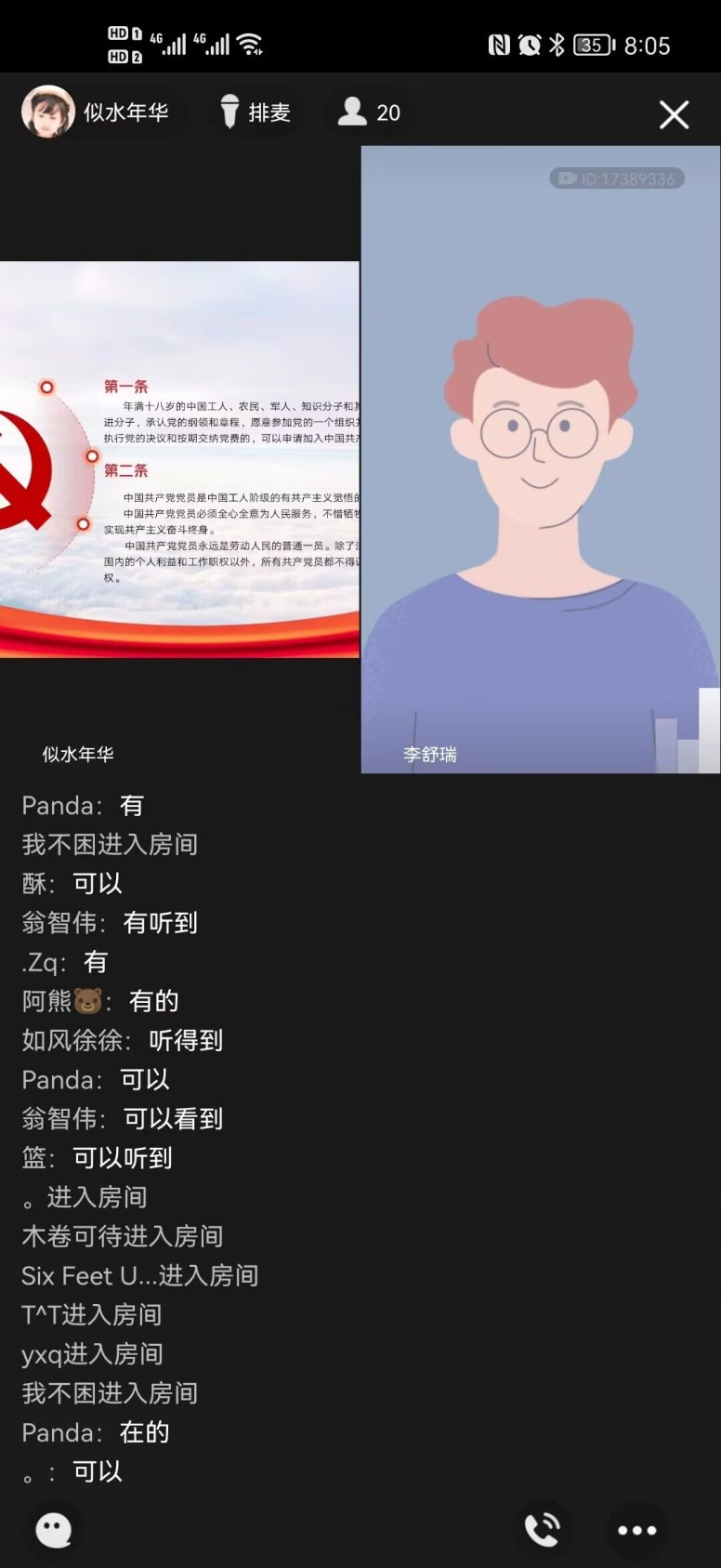
Task: Enlarge 李舒瑞's video tile
Action: 540,459
